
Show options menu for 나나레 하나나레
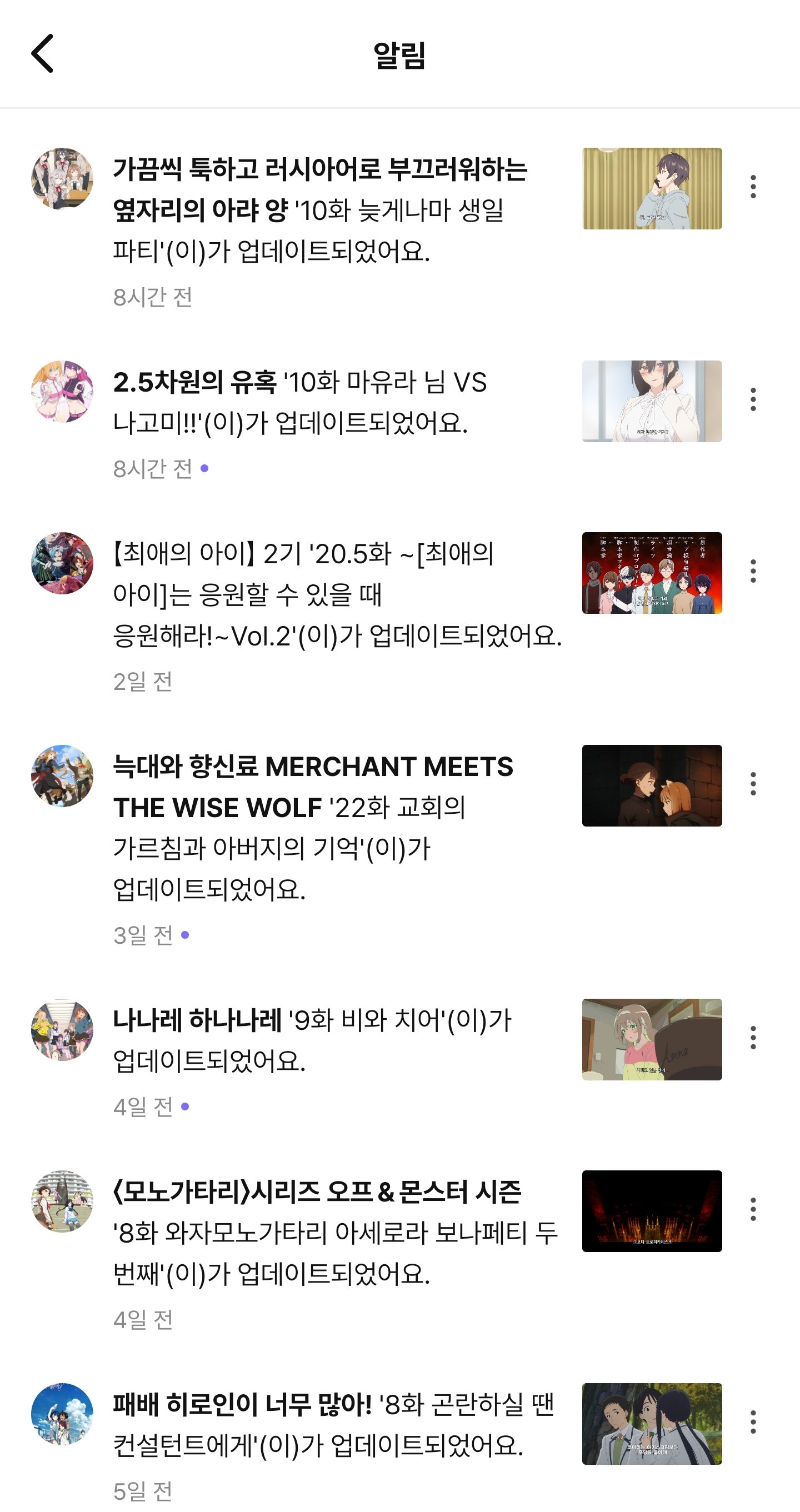[x=753, y=1038]
